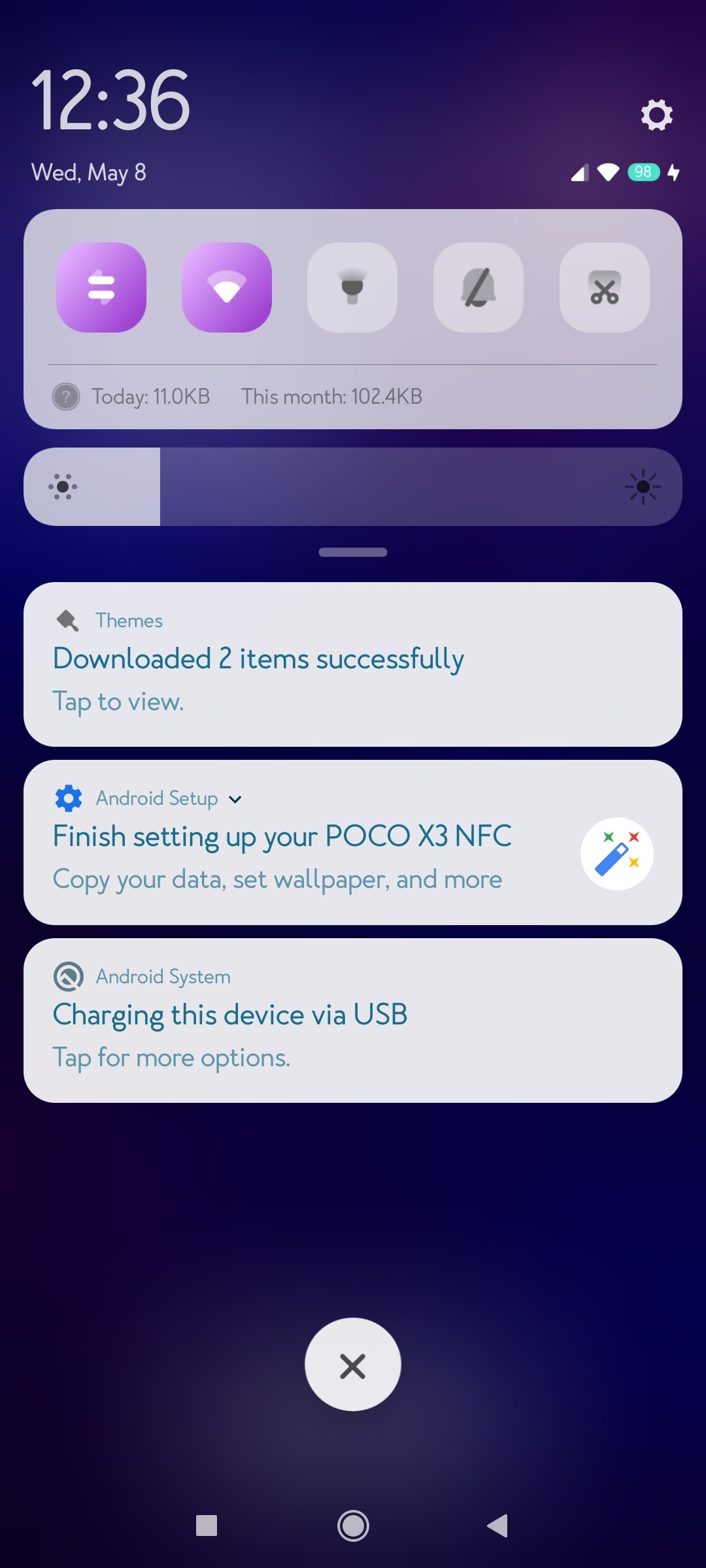Go to the home screen
Viewport: 706px width, 1568px height.
tap(353, 1526)
